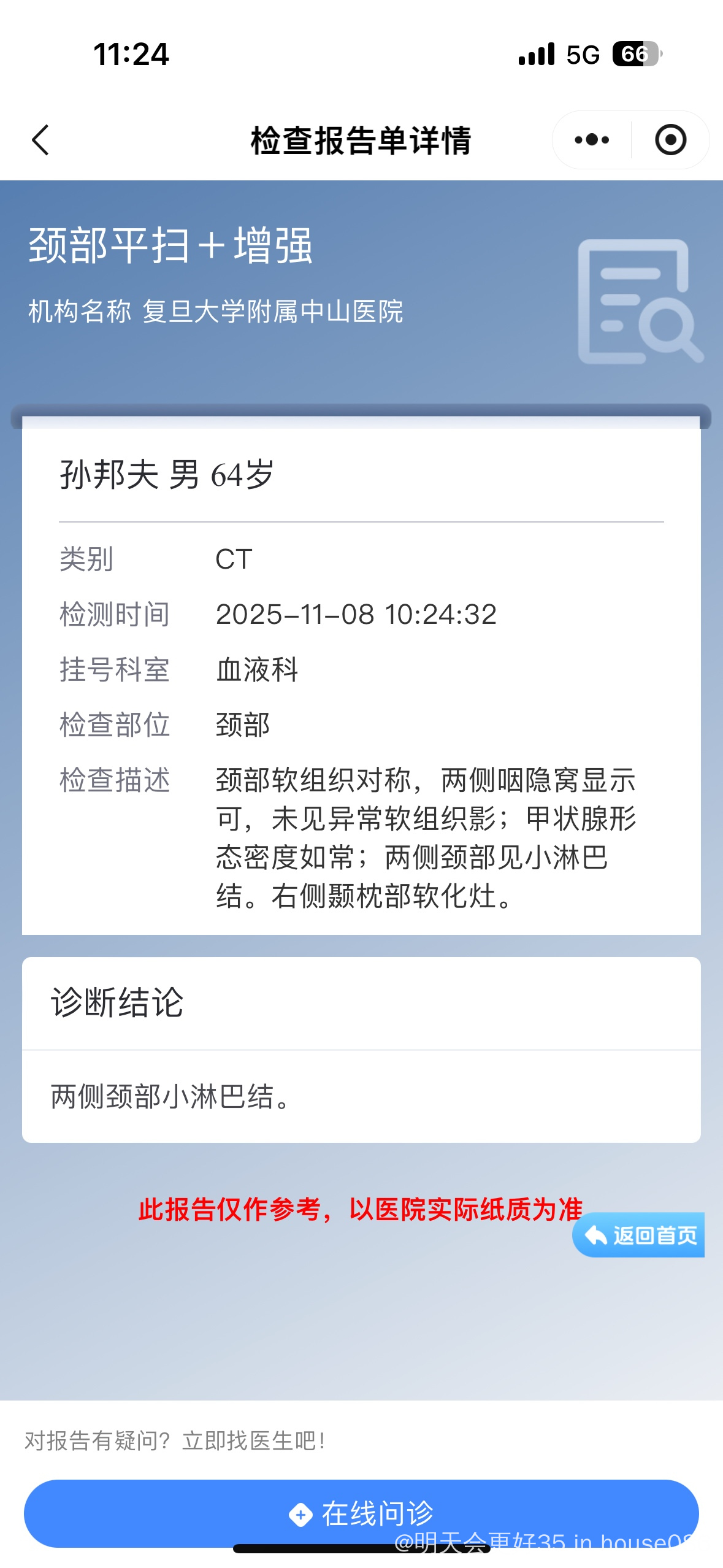Open the mini program more-options menu
723x1568 pixels.
pyautogui.click(x=592, y=140)
